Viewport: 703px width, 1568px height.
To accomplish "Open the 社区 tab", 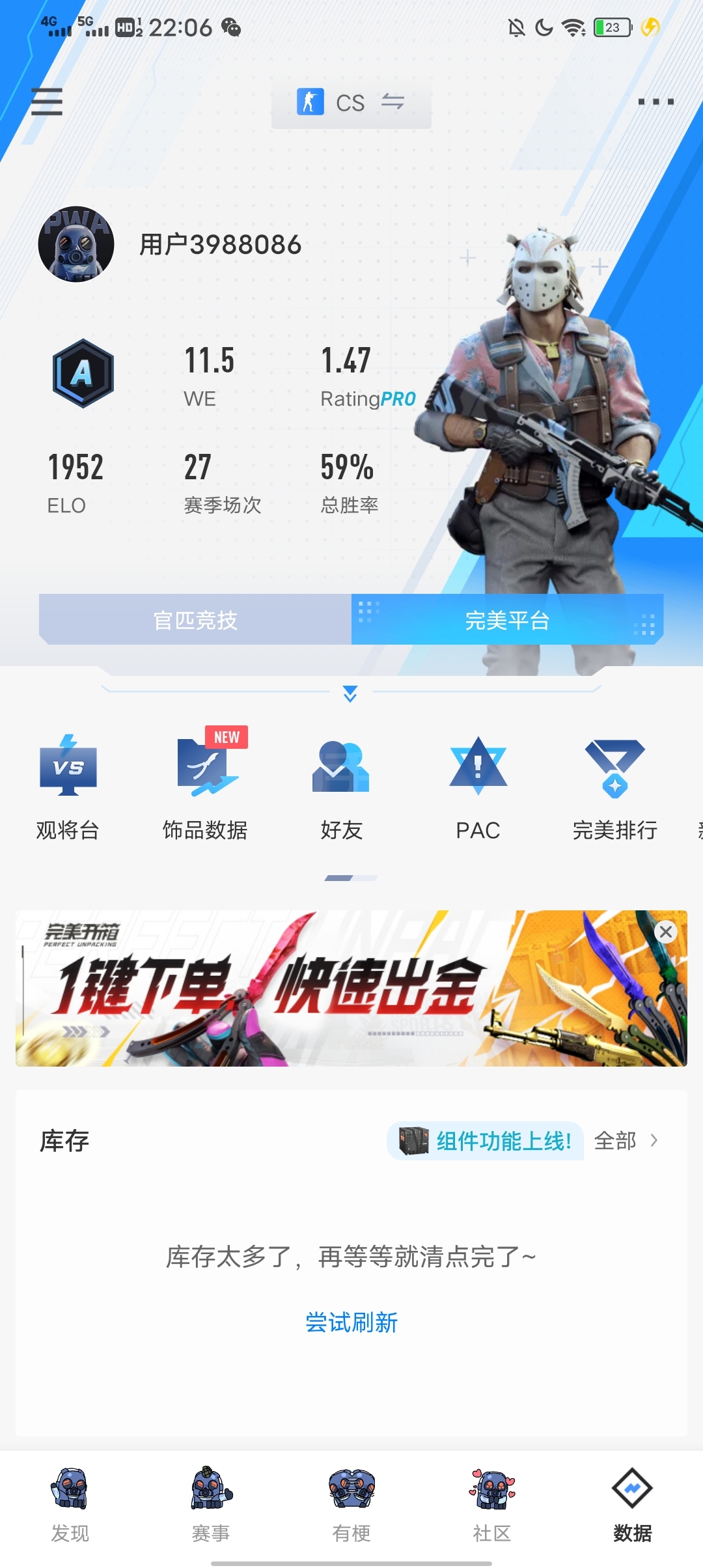I will (491, 1505).
